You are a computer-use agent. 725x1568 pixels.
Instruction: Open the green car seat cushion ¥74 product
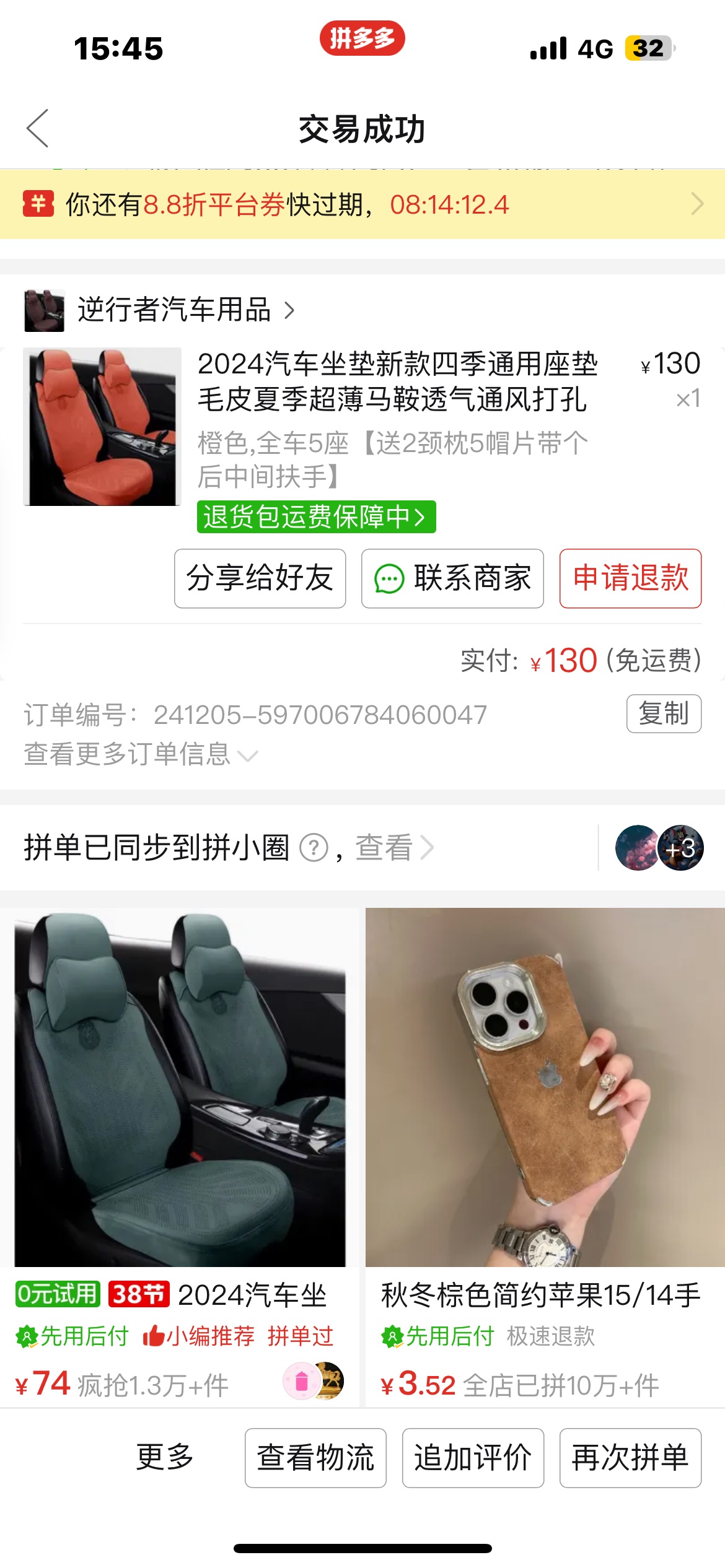click(180, 1157)
